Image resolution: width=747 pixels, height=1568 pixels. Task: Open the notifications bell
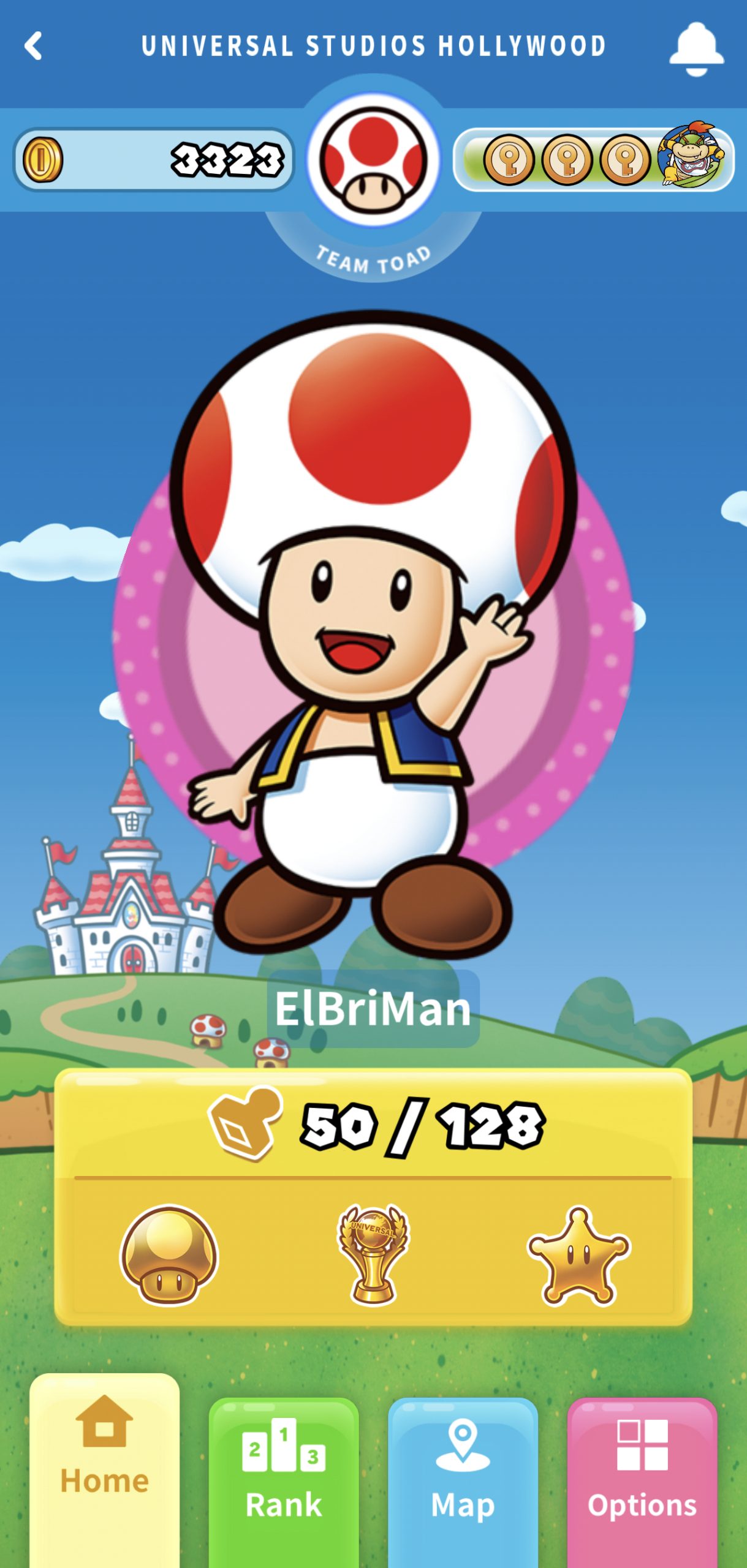[696, 48]
